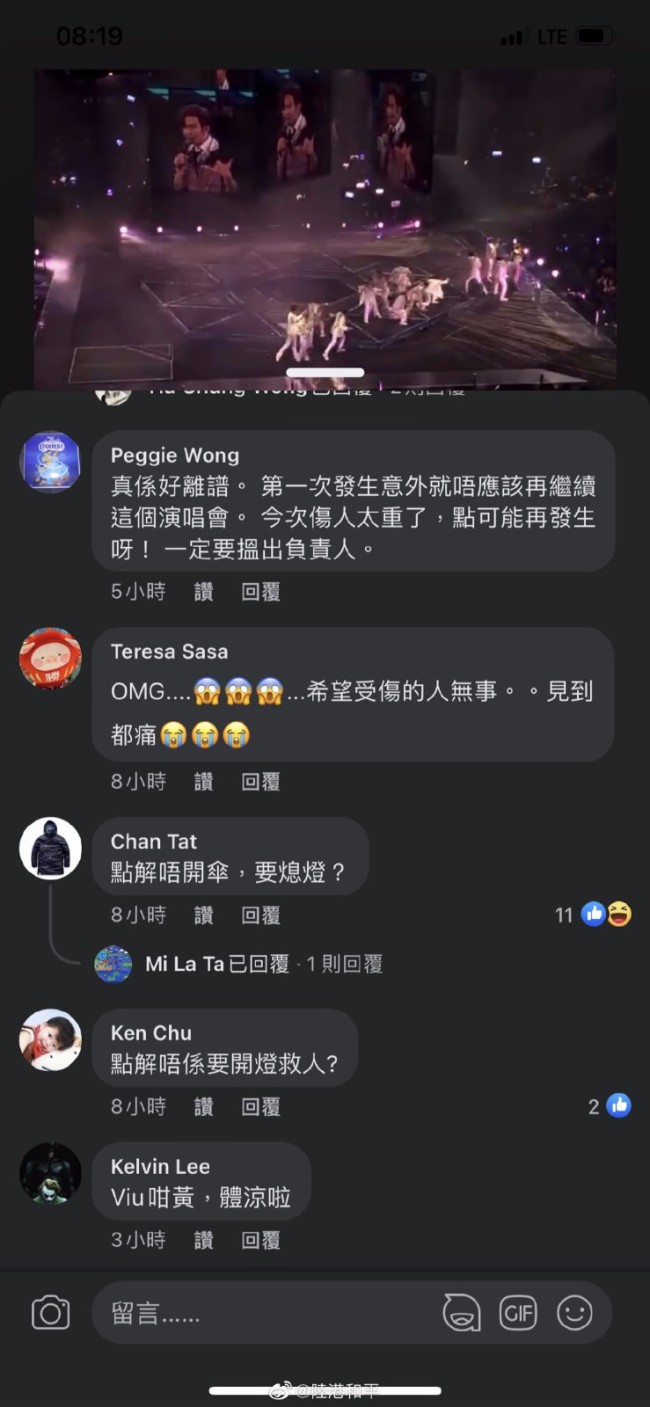Open the camera to attach a photo

51,1312
